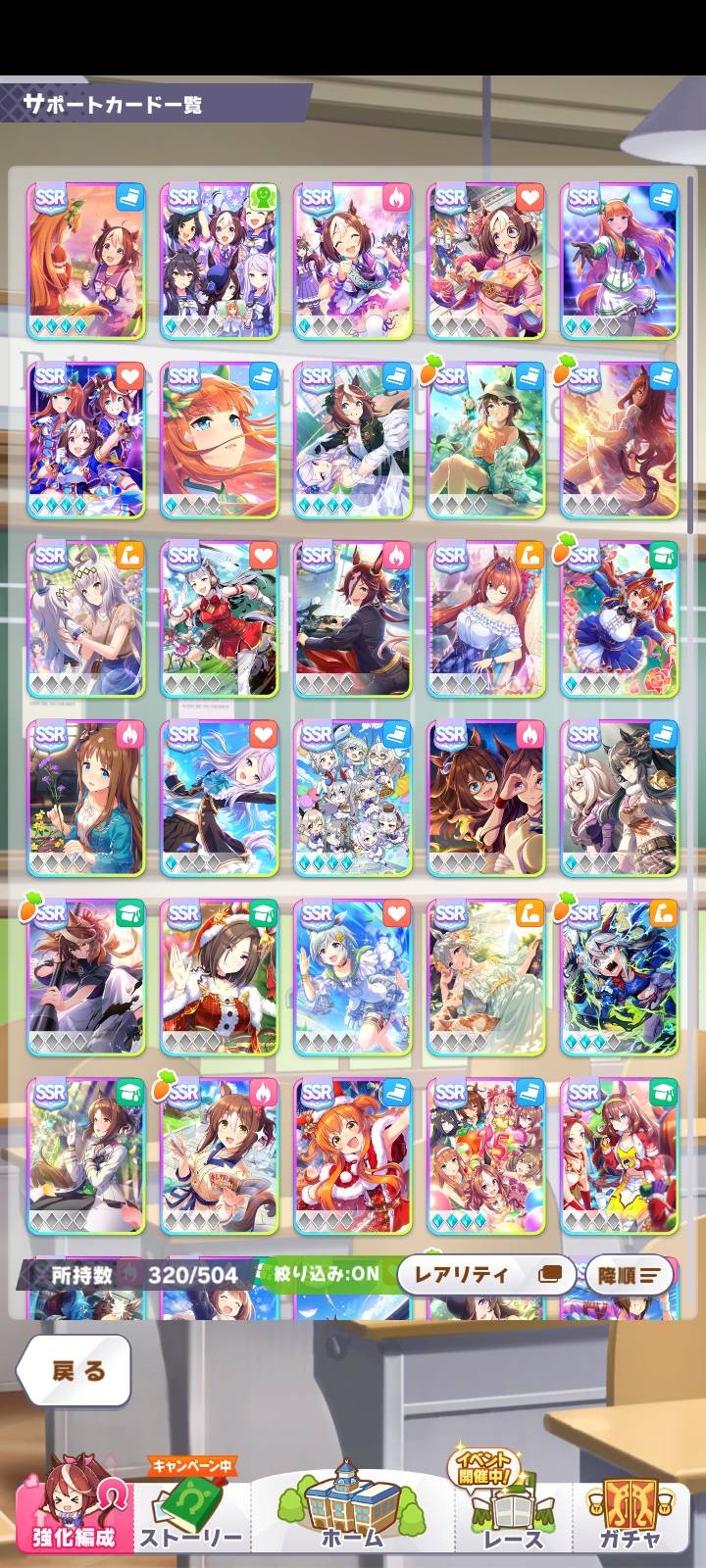View the pink kimono girl card
Viewport: 706px width, 1568px height.
point(485,260)
